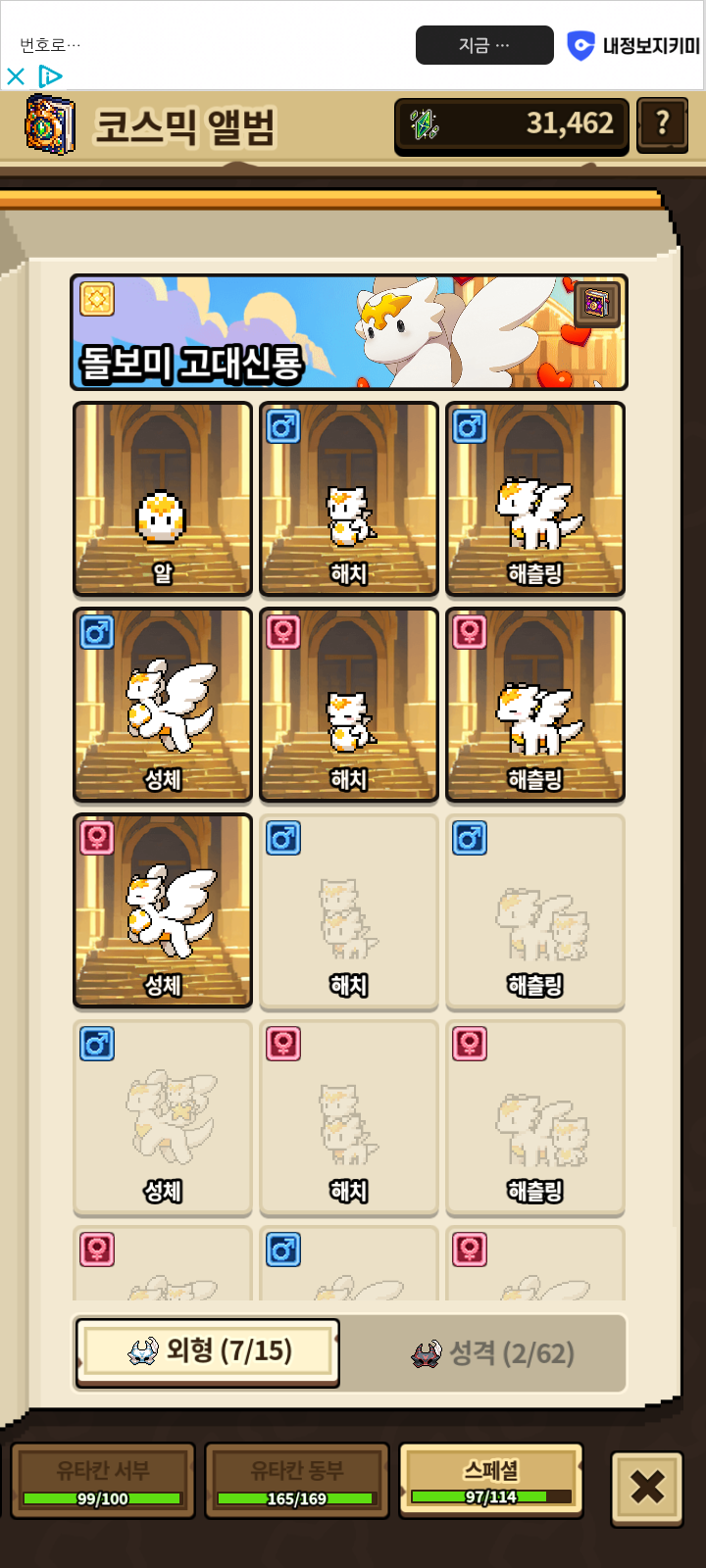Open the album book icon on banner
Image resolution: width=706 pixels, height=1568 pixels.
[x=596, y=305]
